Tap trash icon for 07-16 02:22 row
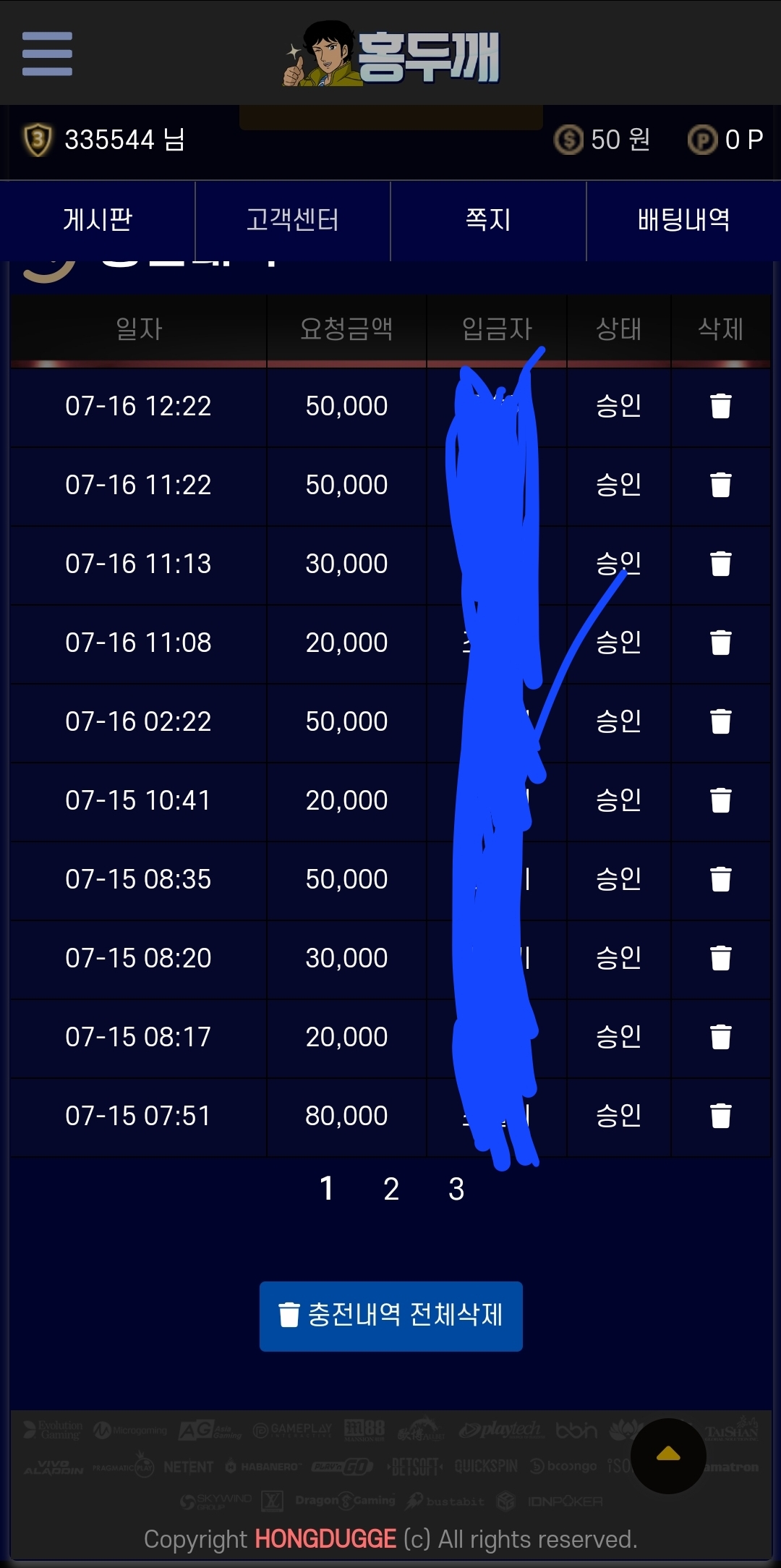This screenshot has width=781, height=1568. coord(721,721)
